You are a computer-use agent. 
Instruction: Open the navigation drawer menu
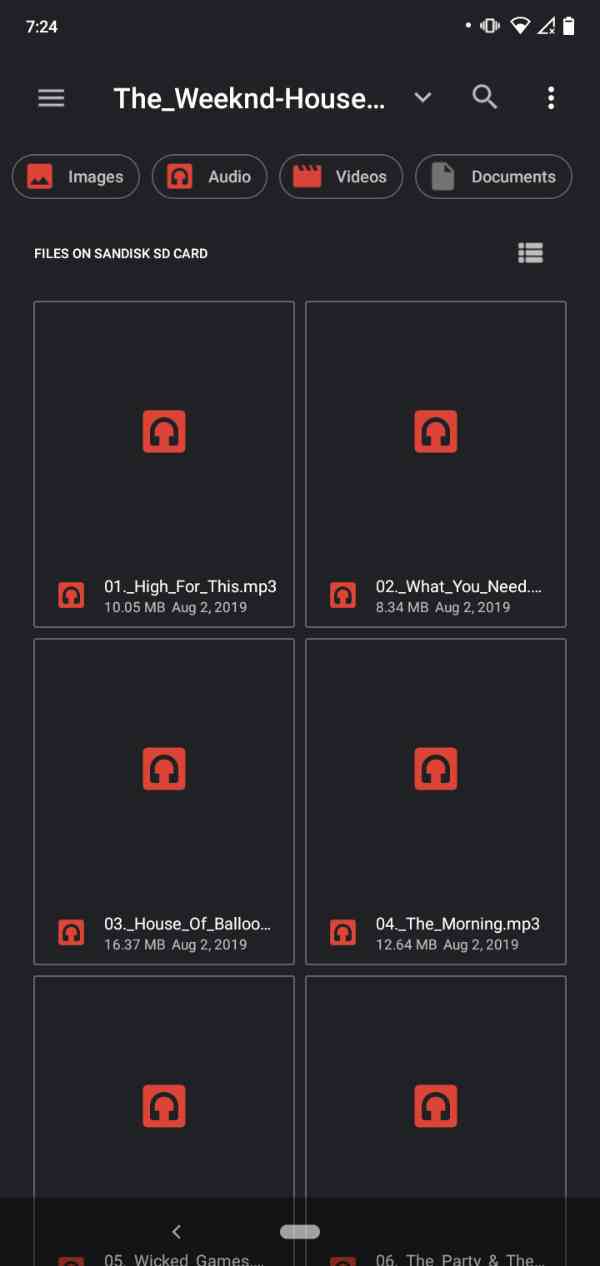pyautogui.click(x=51, y=98)
